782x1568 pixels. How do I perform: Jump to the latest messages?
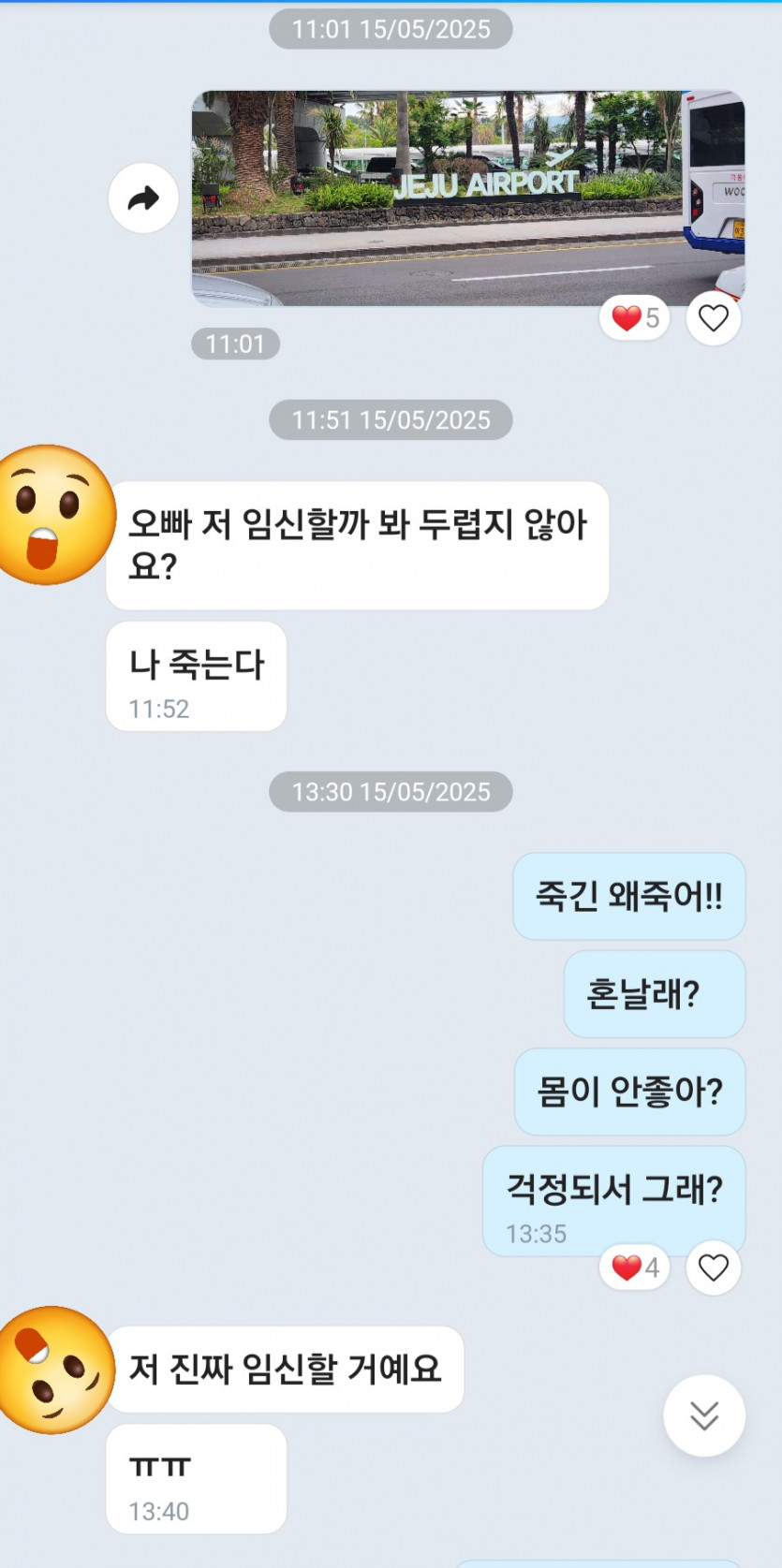(x=704, y=1415)
